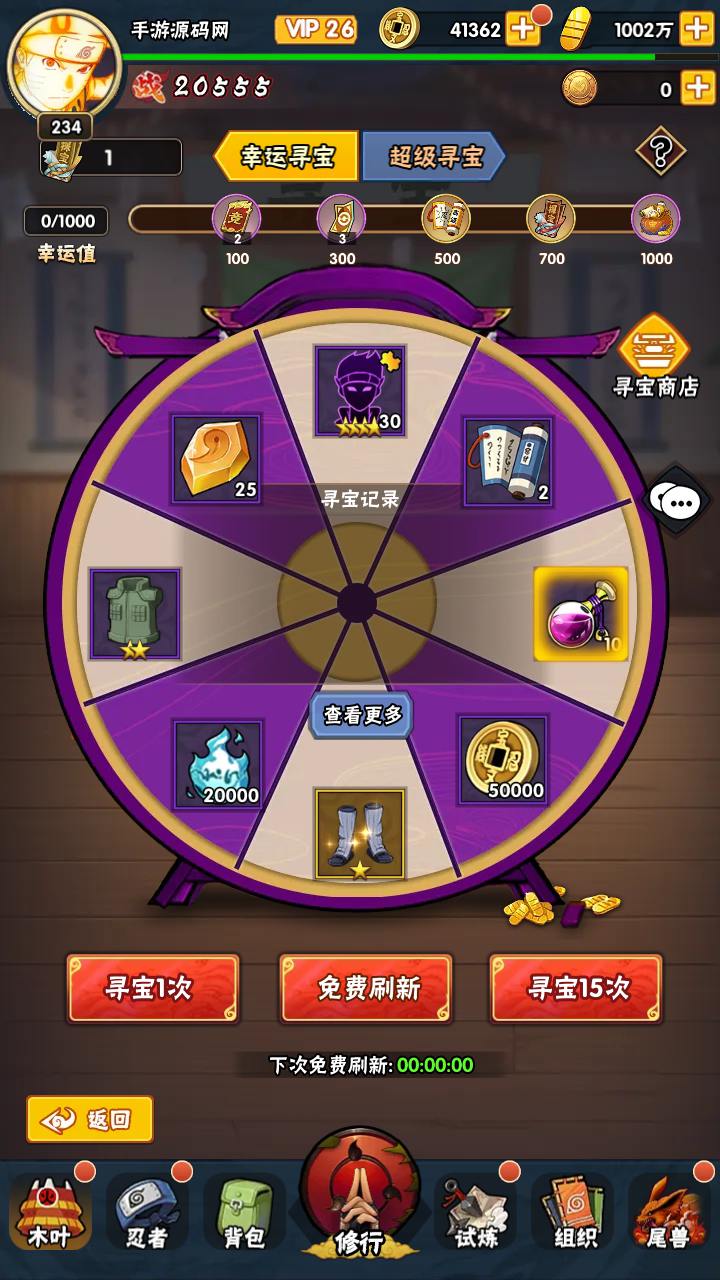
Task: Open the 寻宝商店 shop
Action: pos(655,357)
